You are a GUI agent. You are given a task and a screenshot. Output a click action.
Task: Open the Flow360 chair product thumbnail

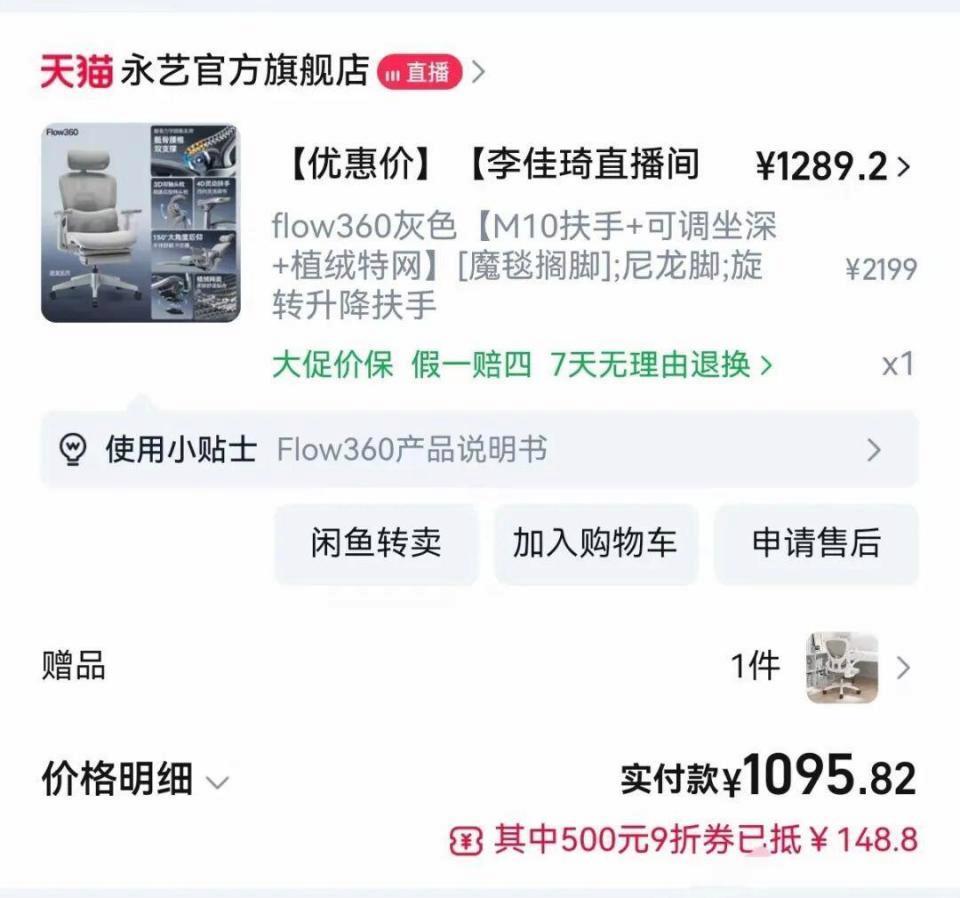point(140,223)
